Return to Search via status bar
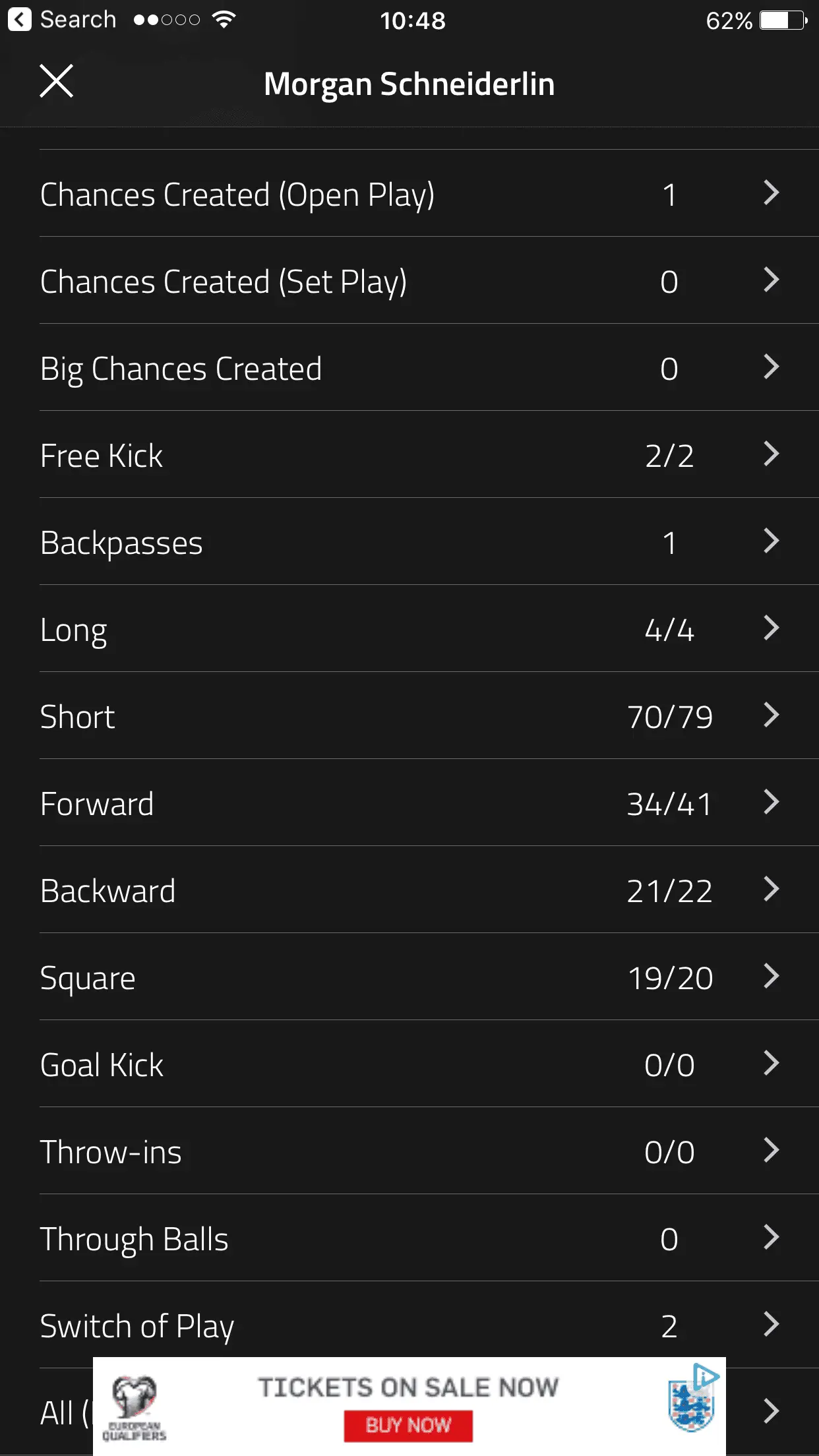The width and height of the screenshot is (819, 1456). (63, 20)
